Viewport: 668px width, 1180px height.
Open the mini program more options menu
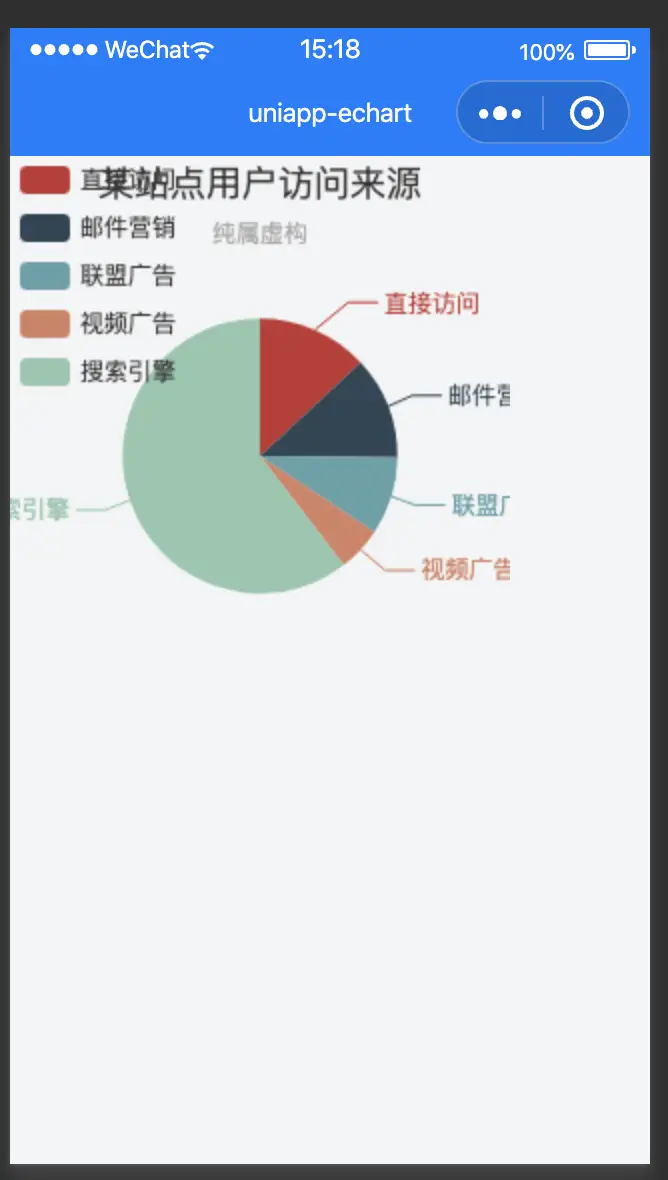tap(500, 114)
